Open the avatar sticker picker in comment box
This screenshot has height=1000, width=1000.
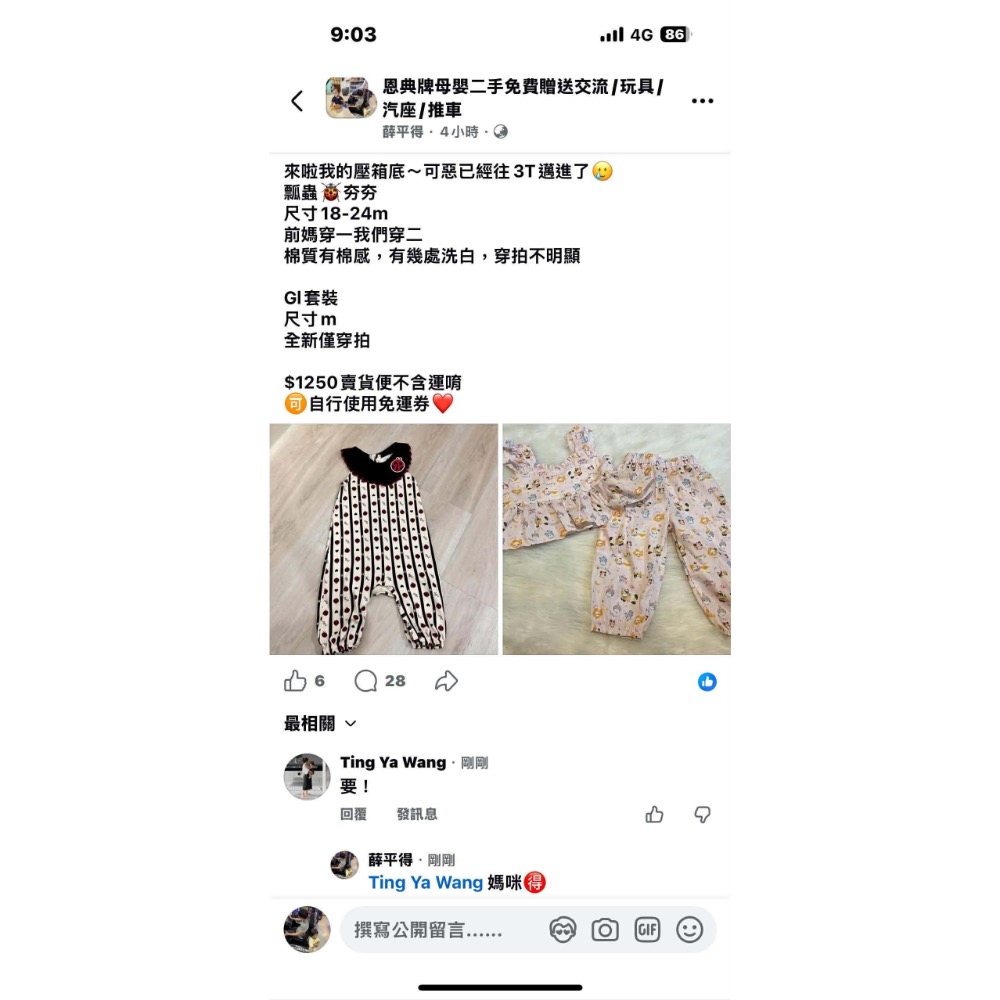pos(563,930)
